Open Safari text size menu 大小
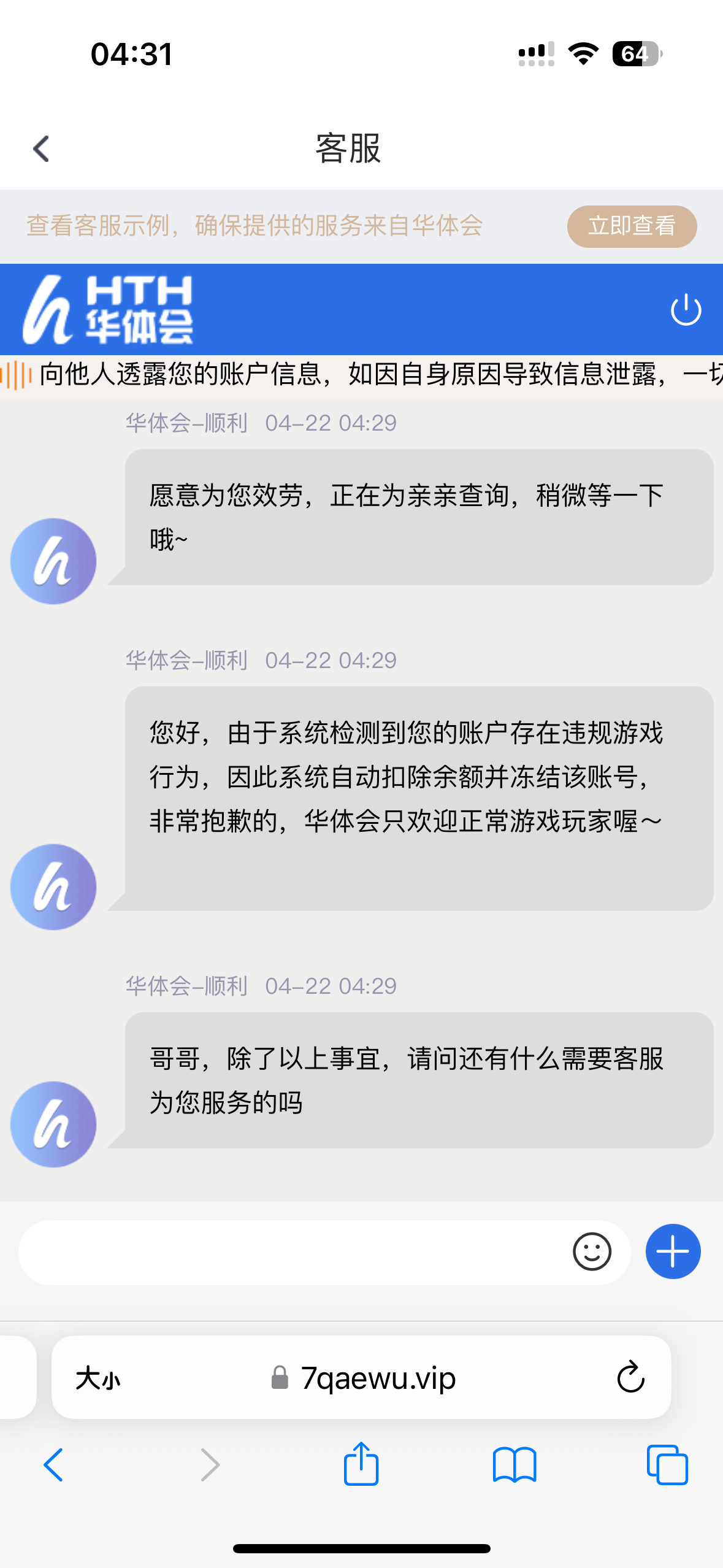The image size is (723, 1568). tap(98, 1378)
